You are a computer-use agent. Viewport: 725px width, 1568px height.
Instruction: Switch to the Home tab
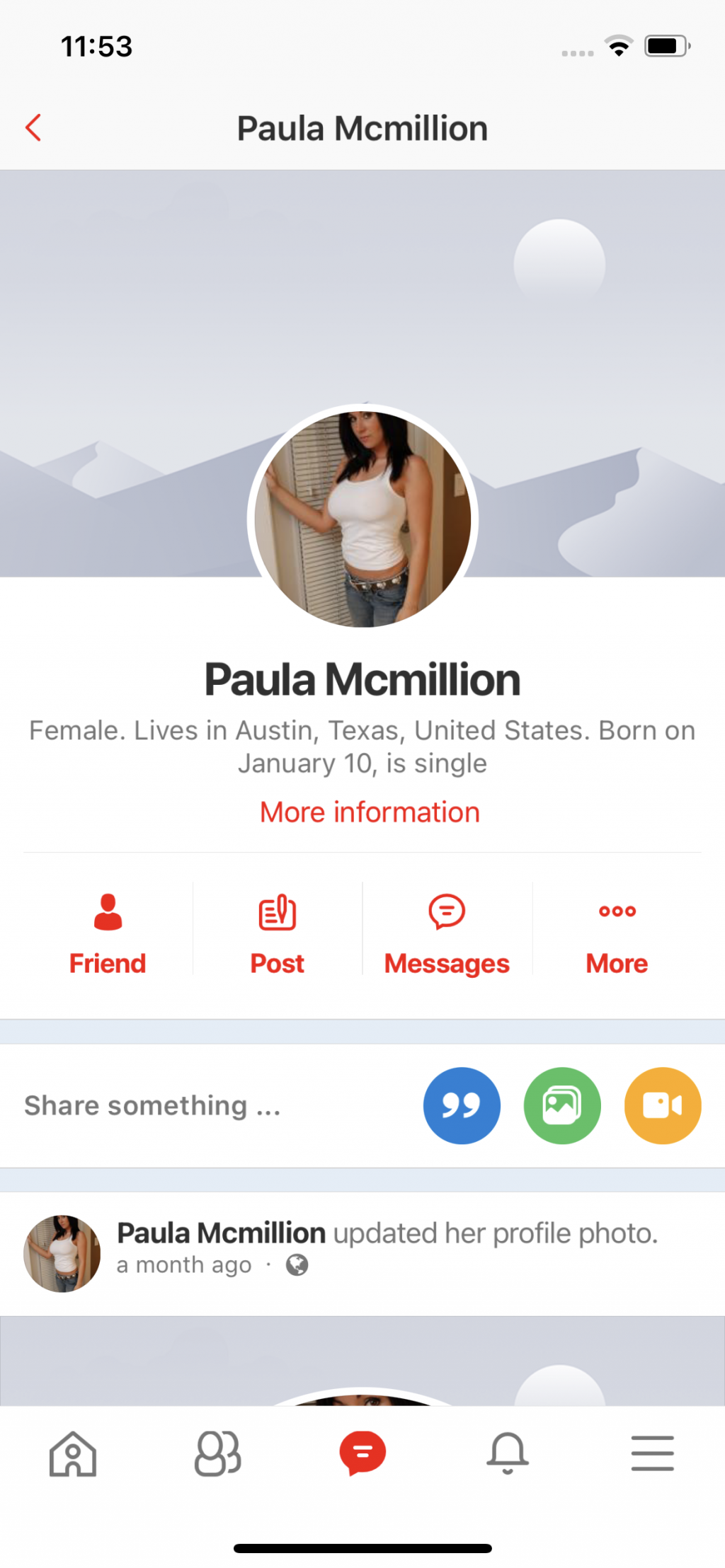[73, 1454]
